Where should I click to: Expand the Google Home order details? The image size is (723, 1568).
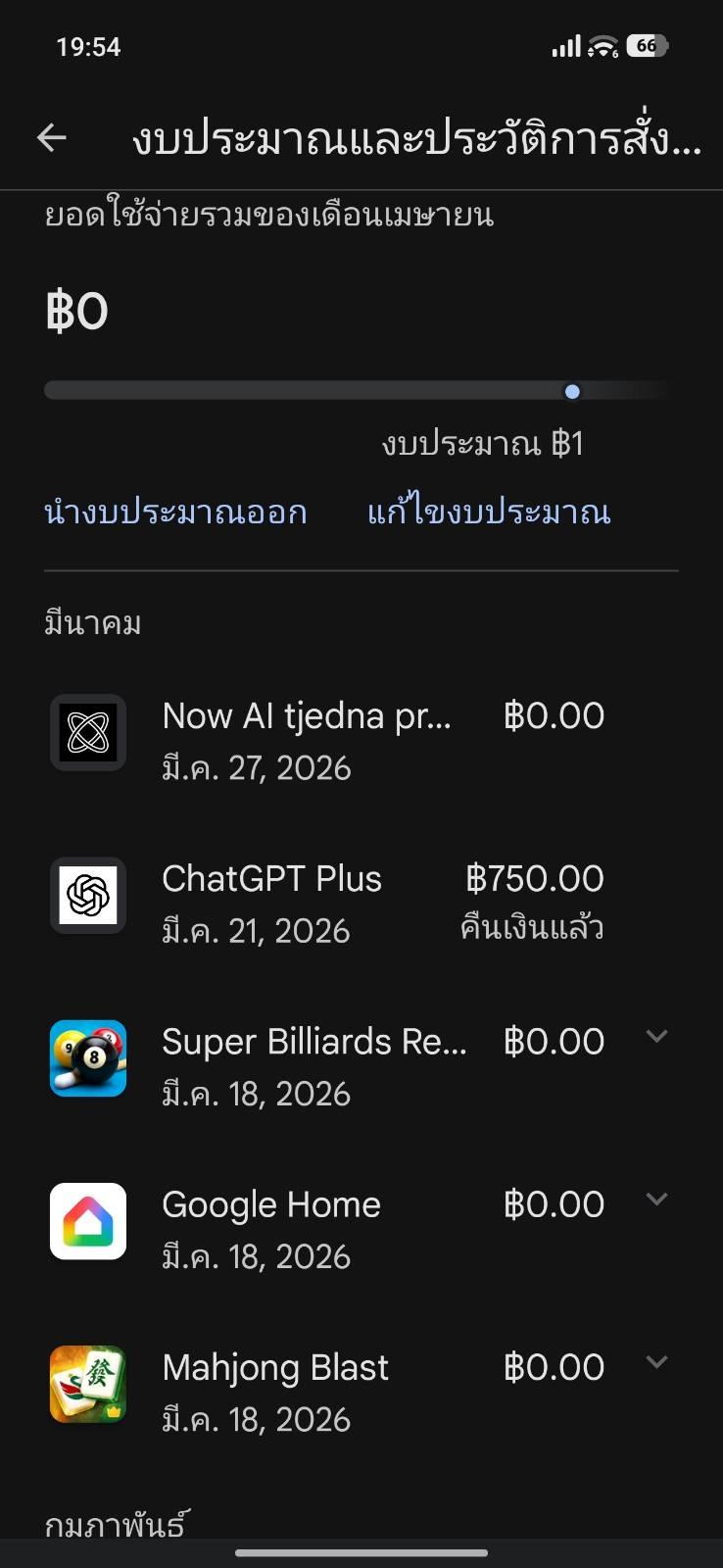(656, 1200)
